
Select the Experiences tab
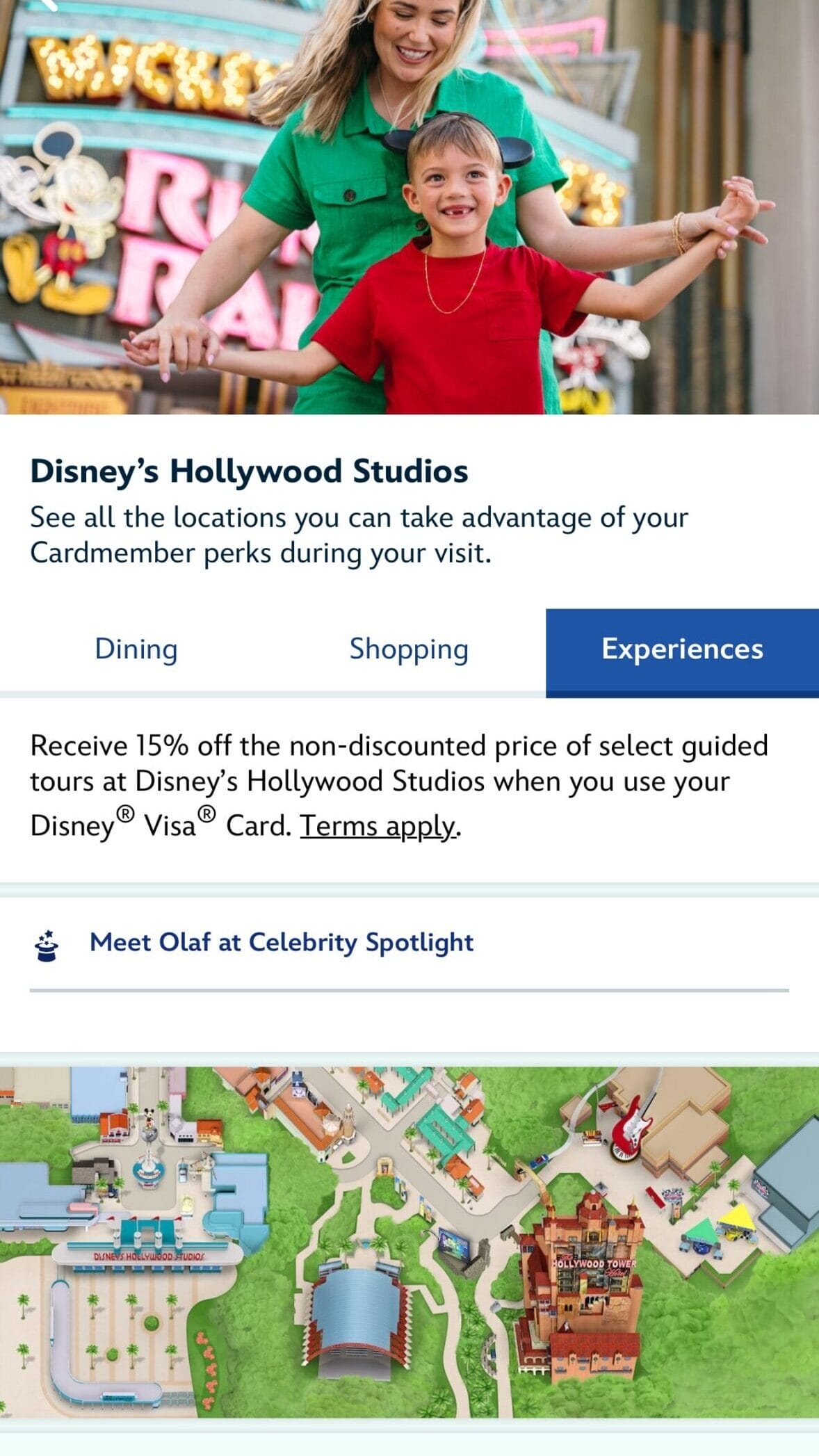click(682, 649)
